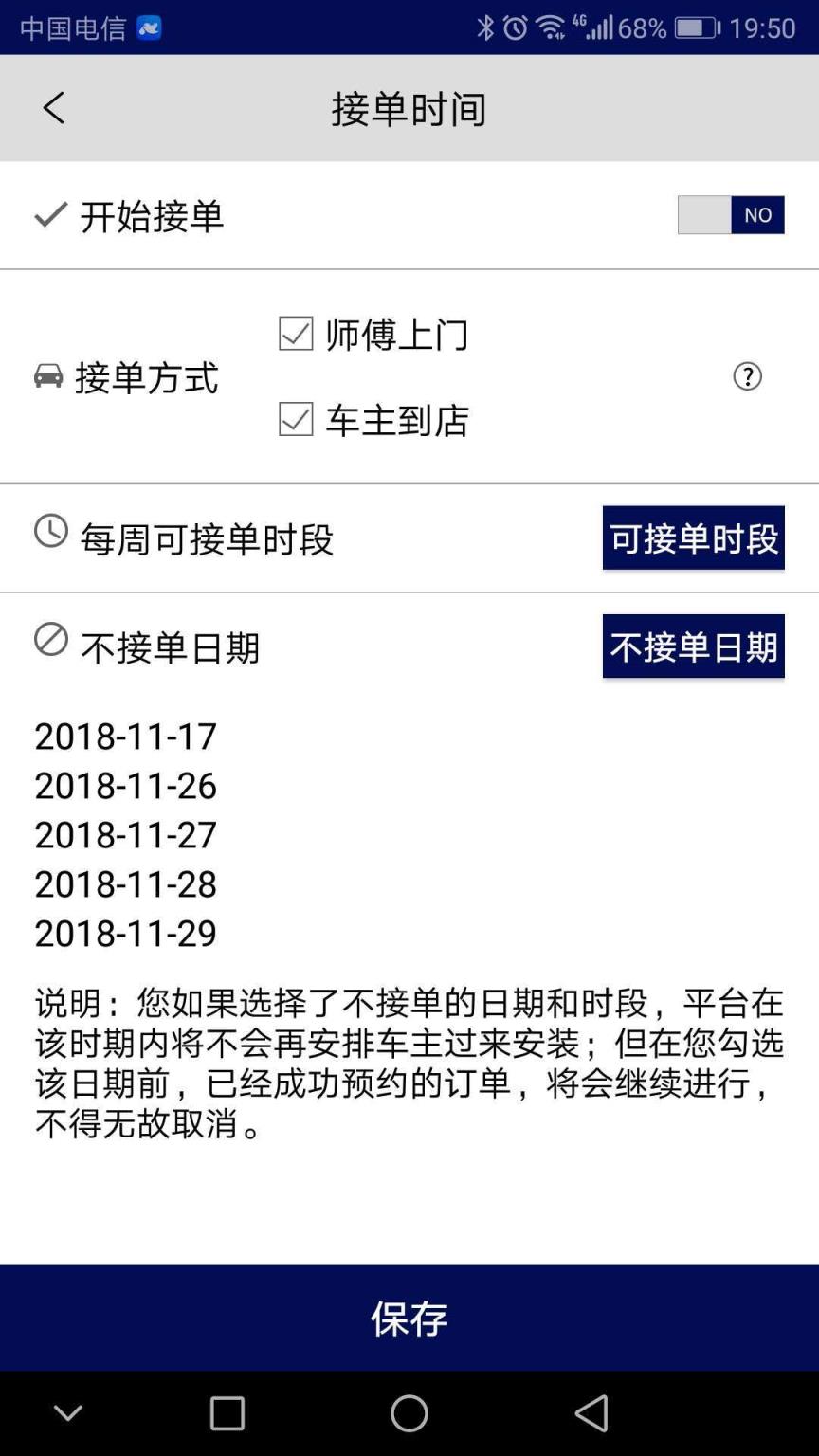819x1456 pixels.
Task: Tap the clock icon beside 每周可接单时段
Action: click(x=51, y=530)
